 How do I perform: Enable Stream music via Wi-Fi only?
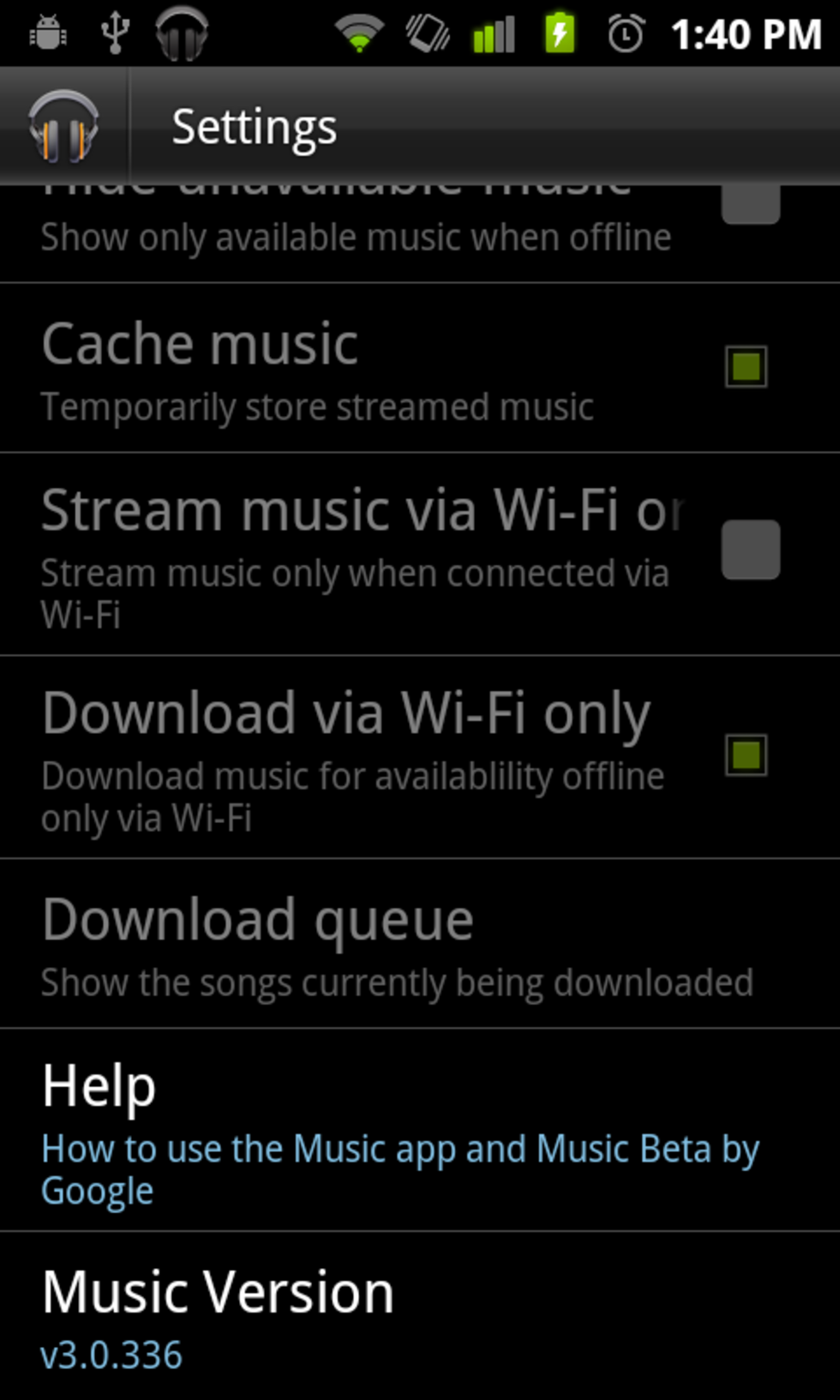750,550
